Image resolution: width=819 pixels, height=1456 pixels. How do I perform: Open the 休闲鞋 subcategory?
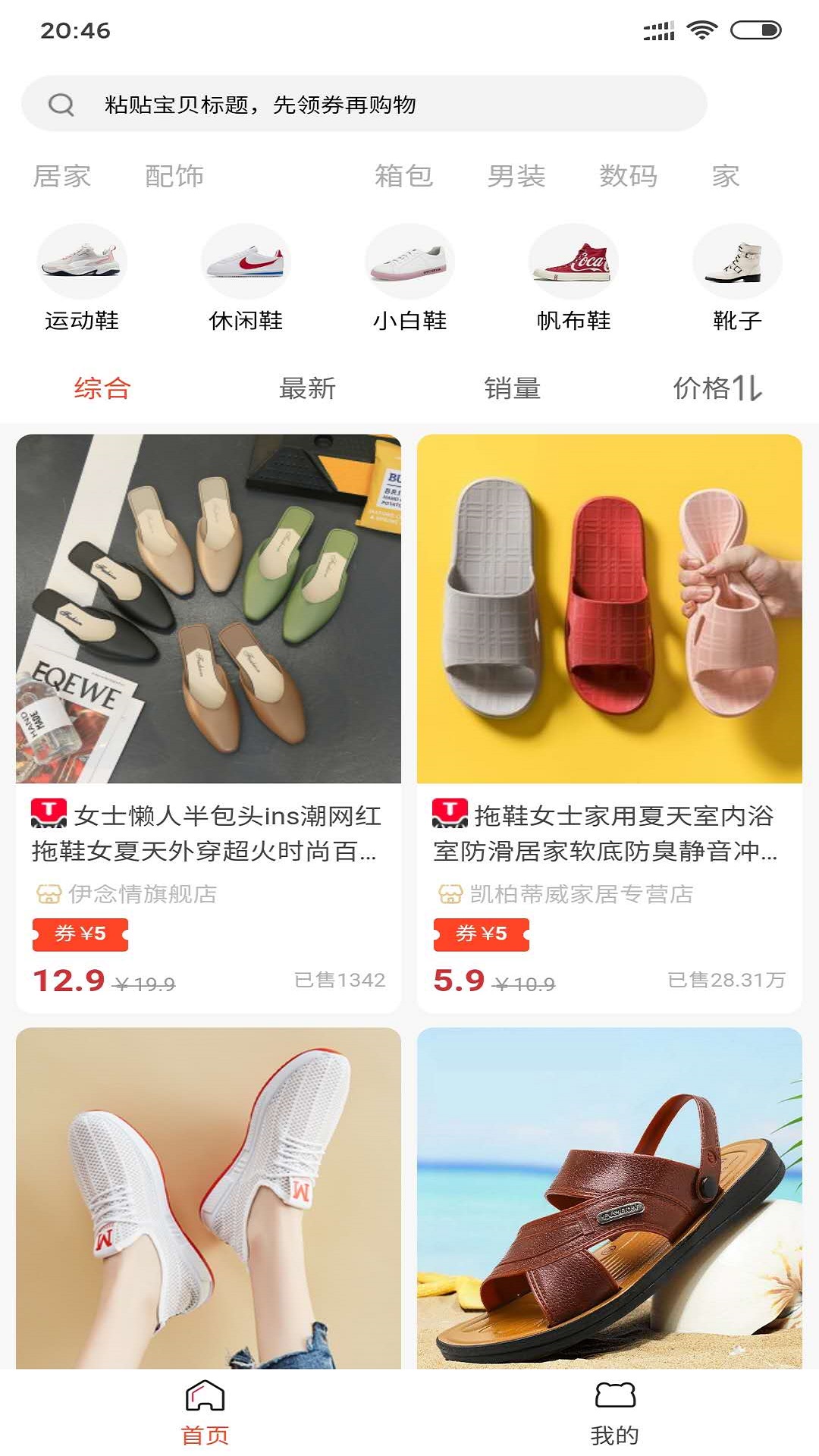tap(246, 278)
